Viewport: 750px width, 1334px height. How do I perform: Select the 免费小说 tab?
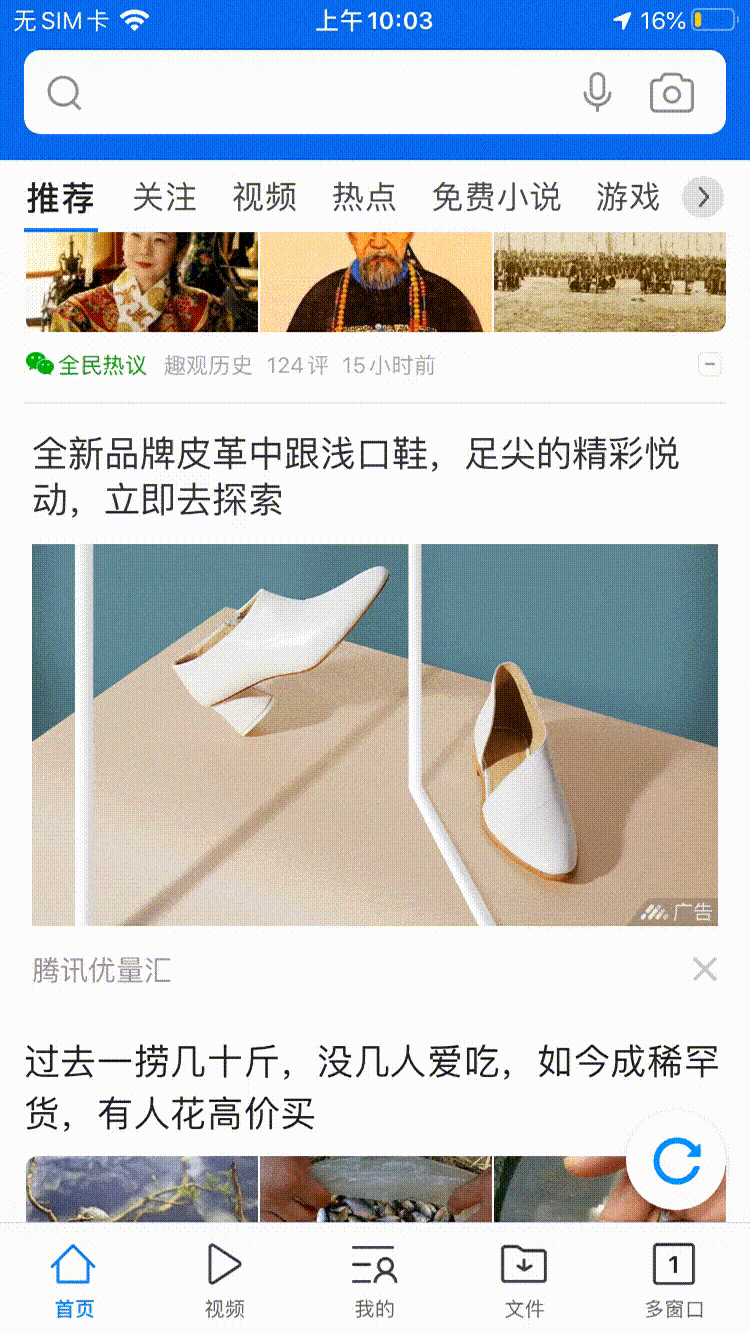click(x=496, y=197)
